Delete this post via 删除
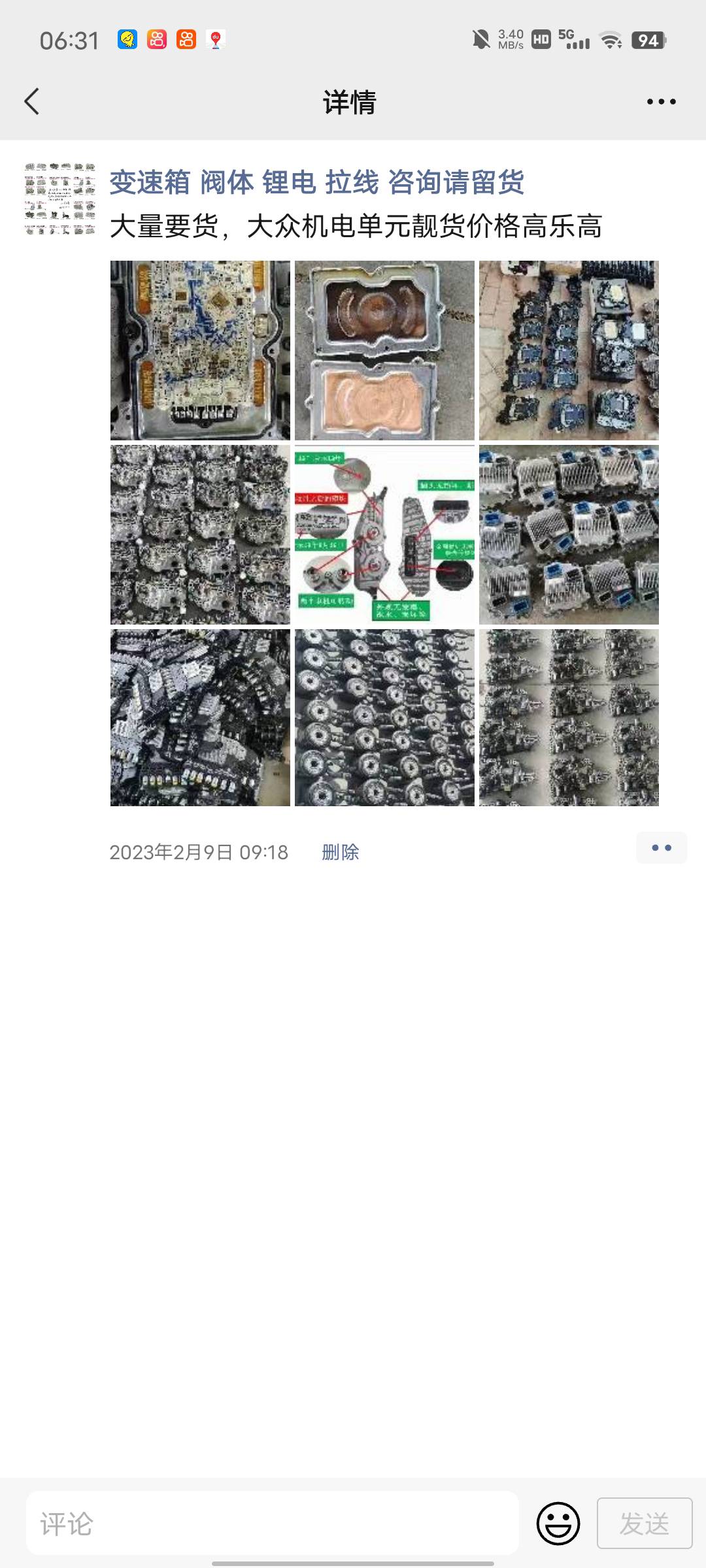This screenshot has height=1568, width=706. [x=340, y=852]
